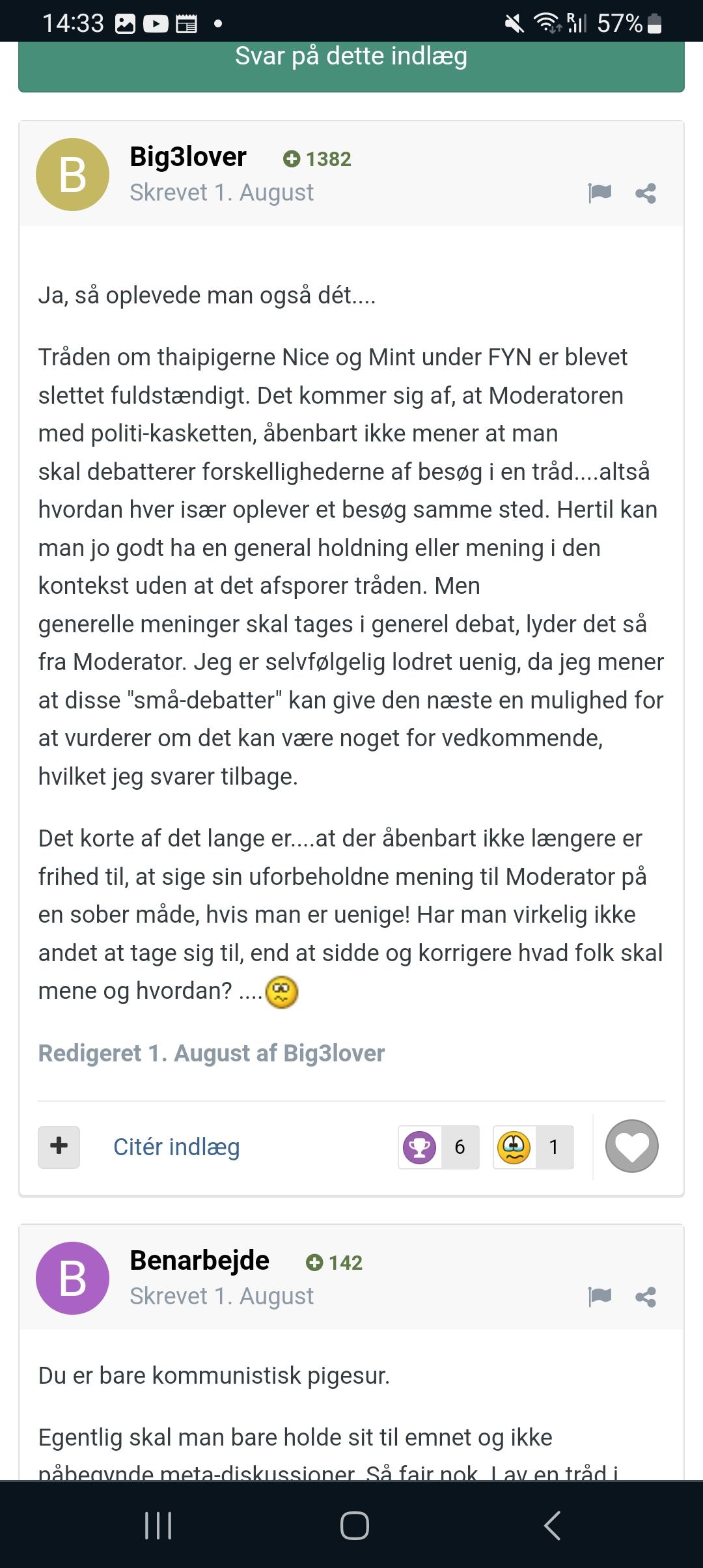Screen dimensions: 703x1568
Task: Tap Benarbejde's purple avatar
Action: 72,1278
